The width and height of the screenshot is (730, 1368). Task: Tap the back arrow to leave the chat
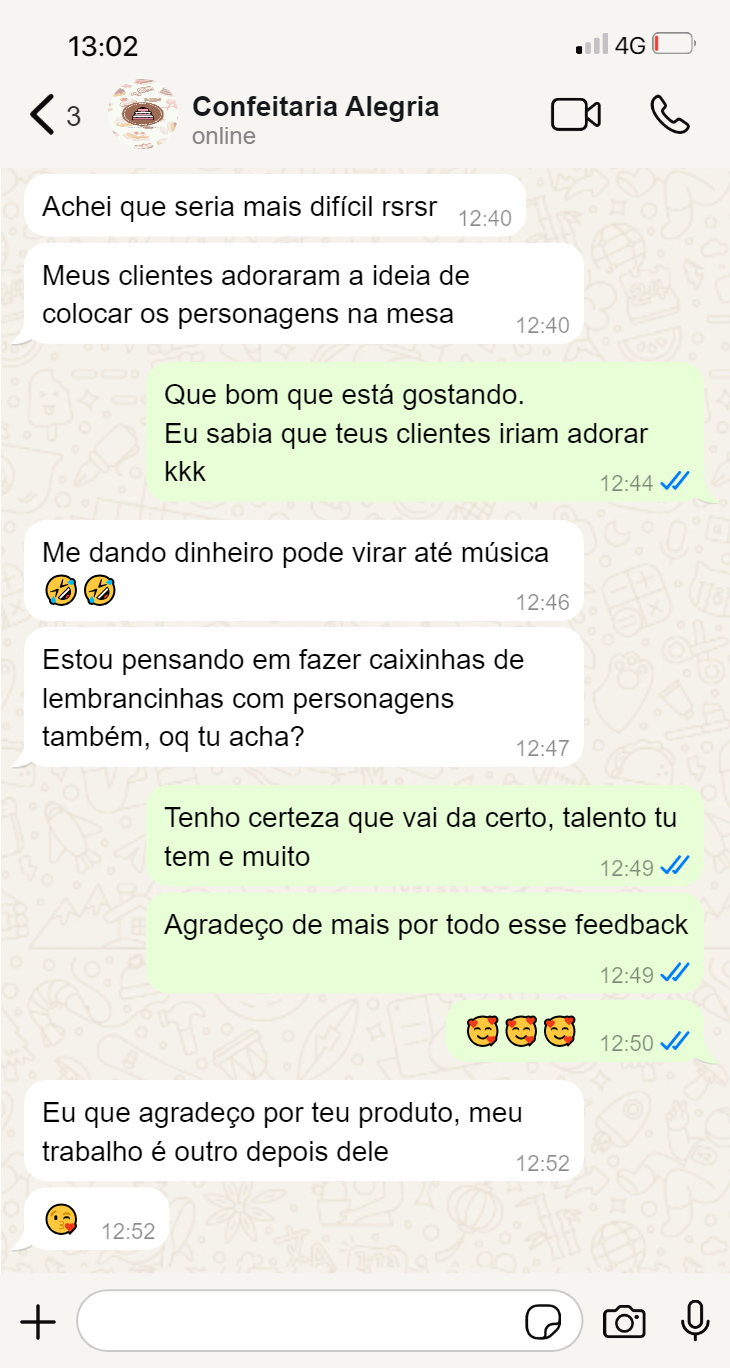(40, 114)
